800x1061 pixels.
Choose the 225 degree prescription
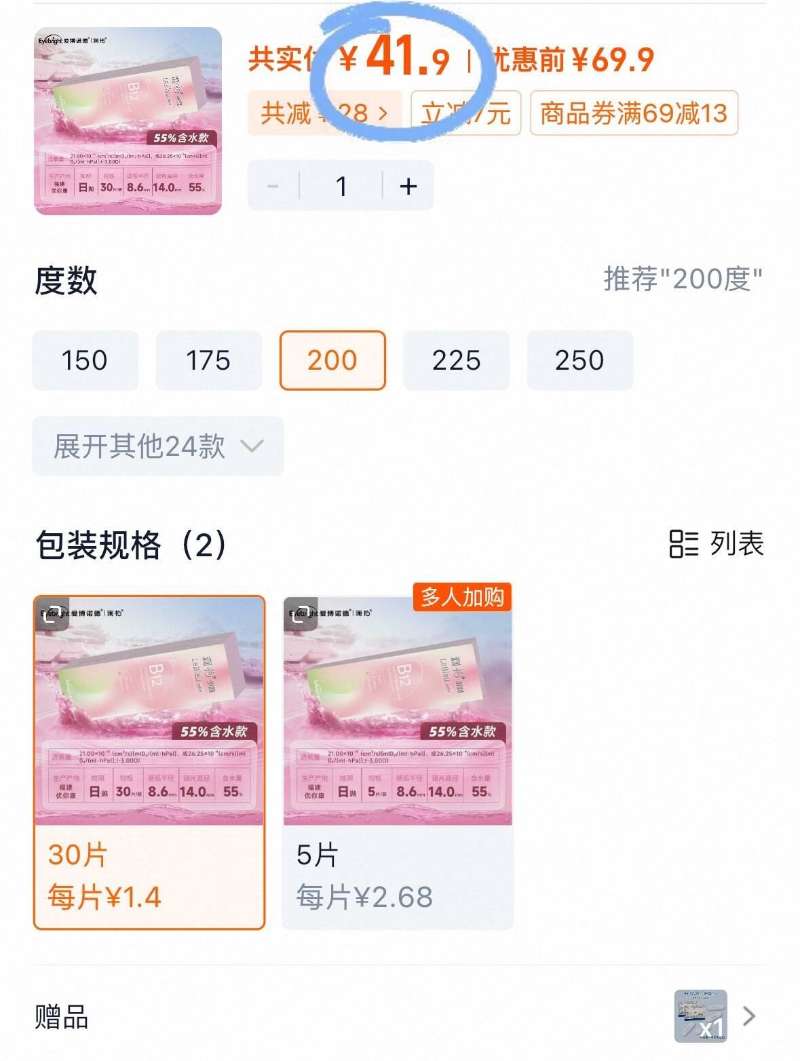pyautogui.click(x=457, y=361)
